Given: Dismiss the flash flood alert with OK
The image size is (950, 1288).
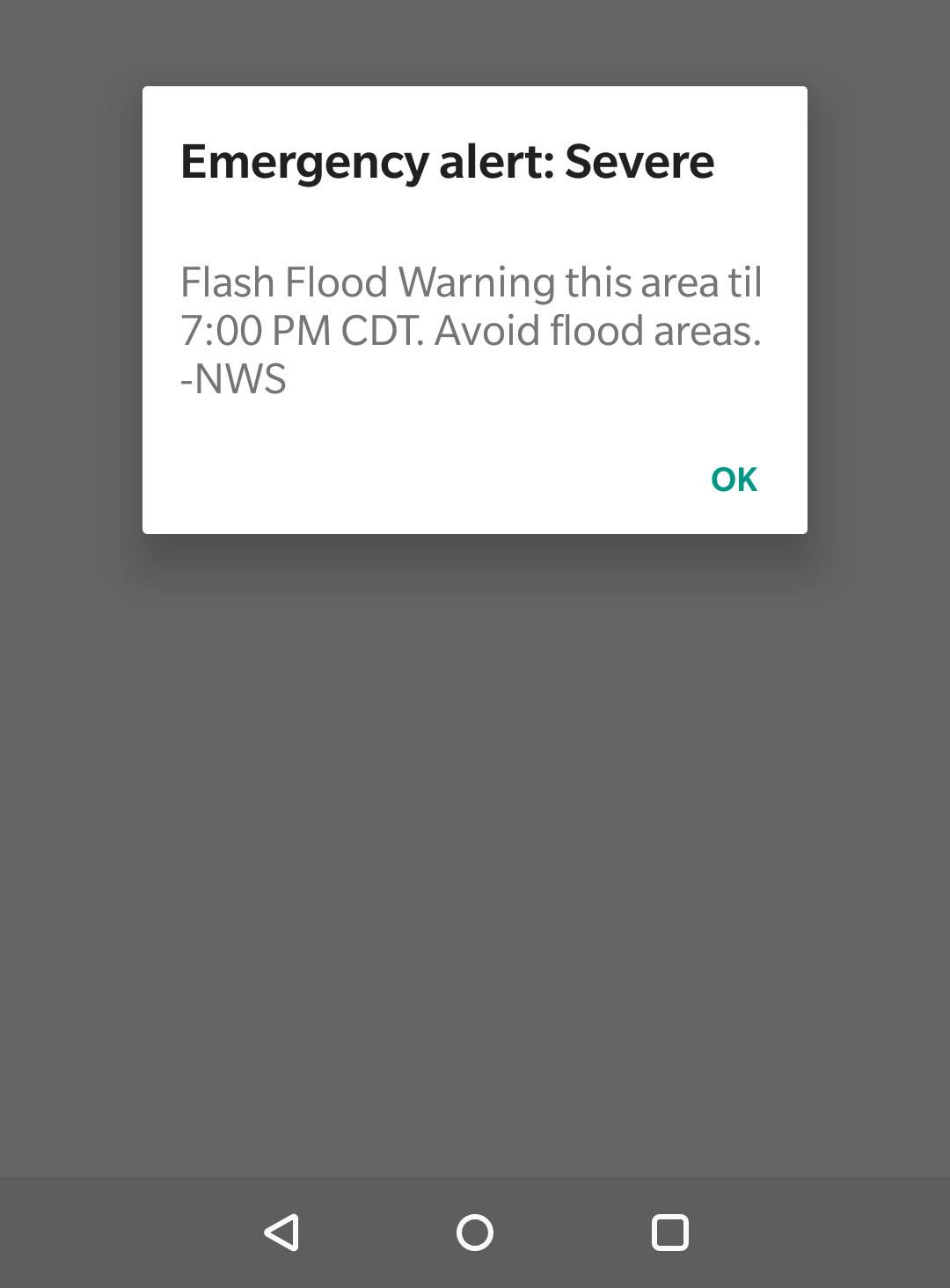Looking at the screenshot, I should point(734,479).
